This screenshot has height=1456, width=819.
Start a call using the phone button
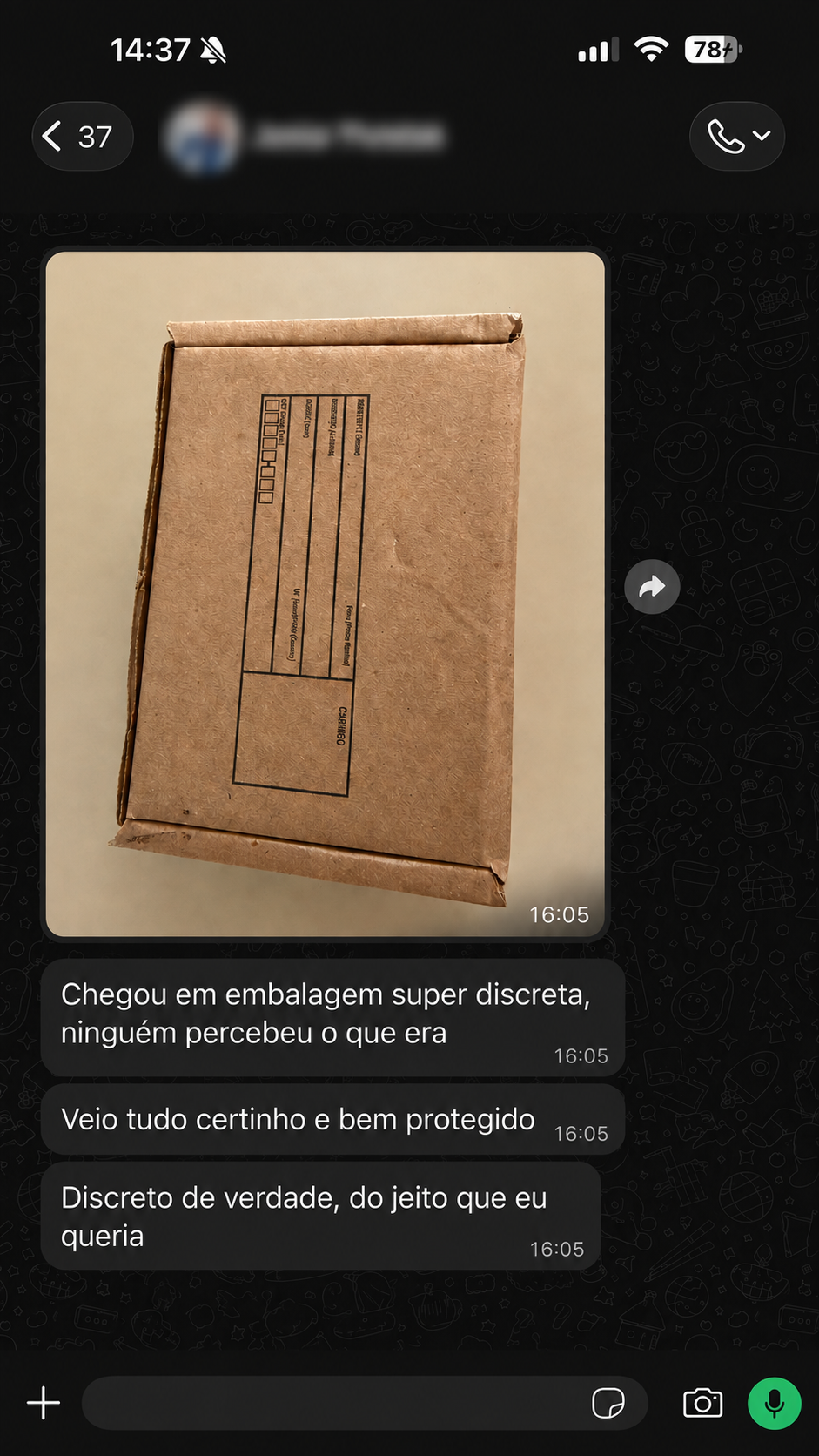click(736, 137)
